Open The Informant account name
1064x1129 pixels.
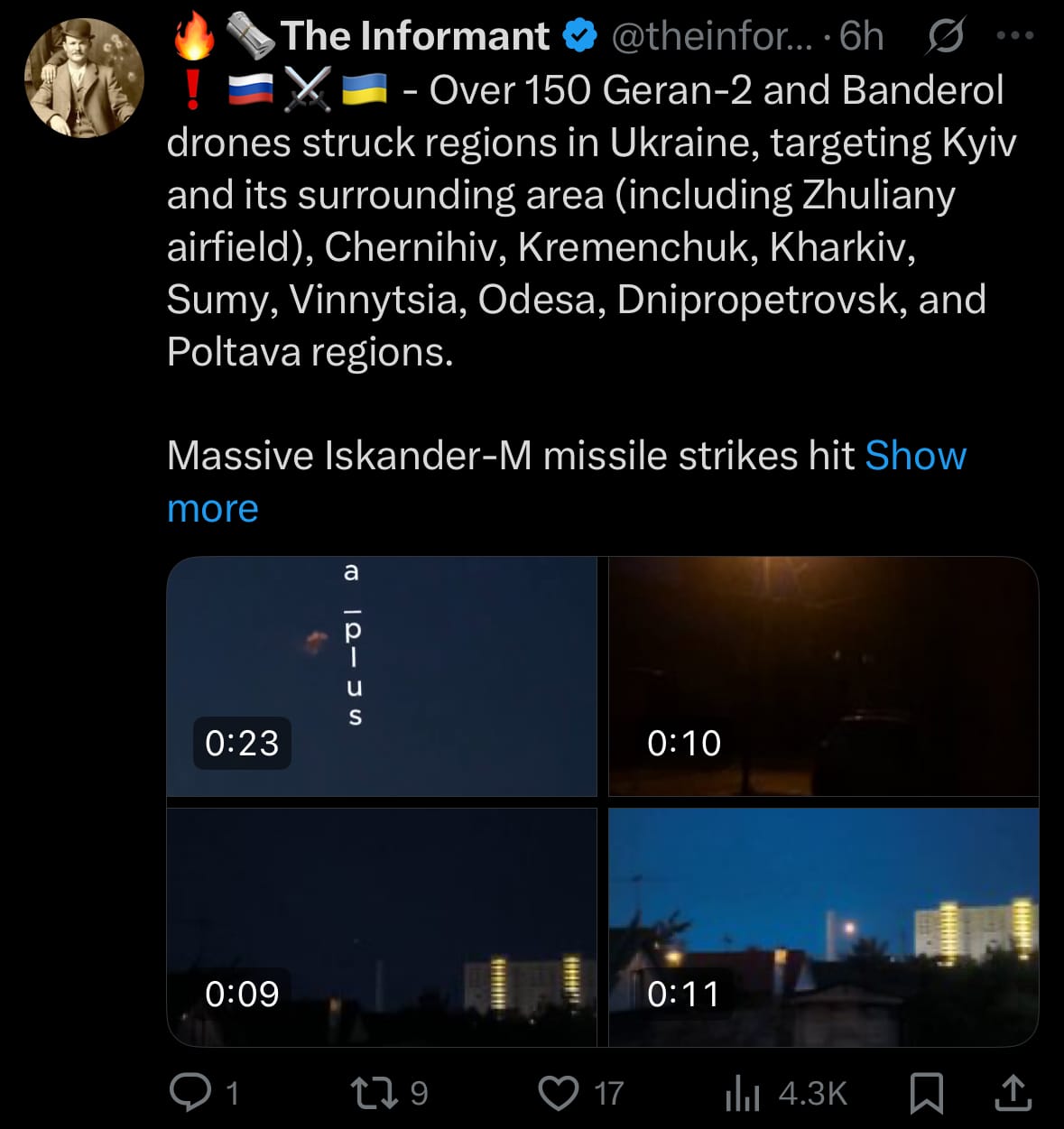pyautogui.click(x=414, y=36)
